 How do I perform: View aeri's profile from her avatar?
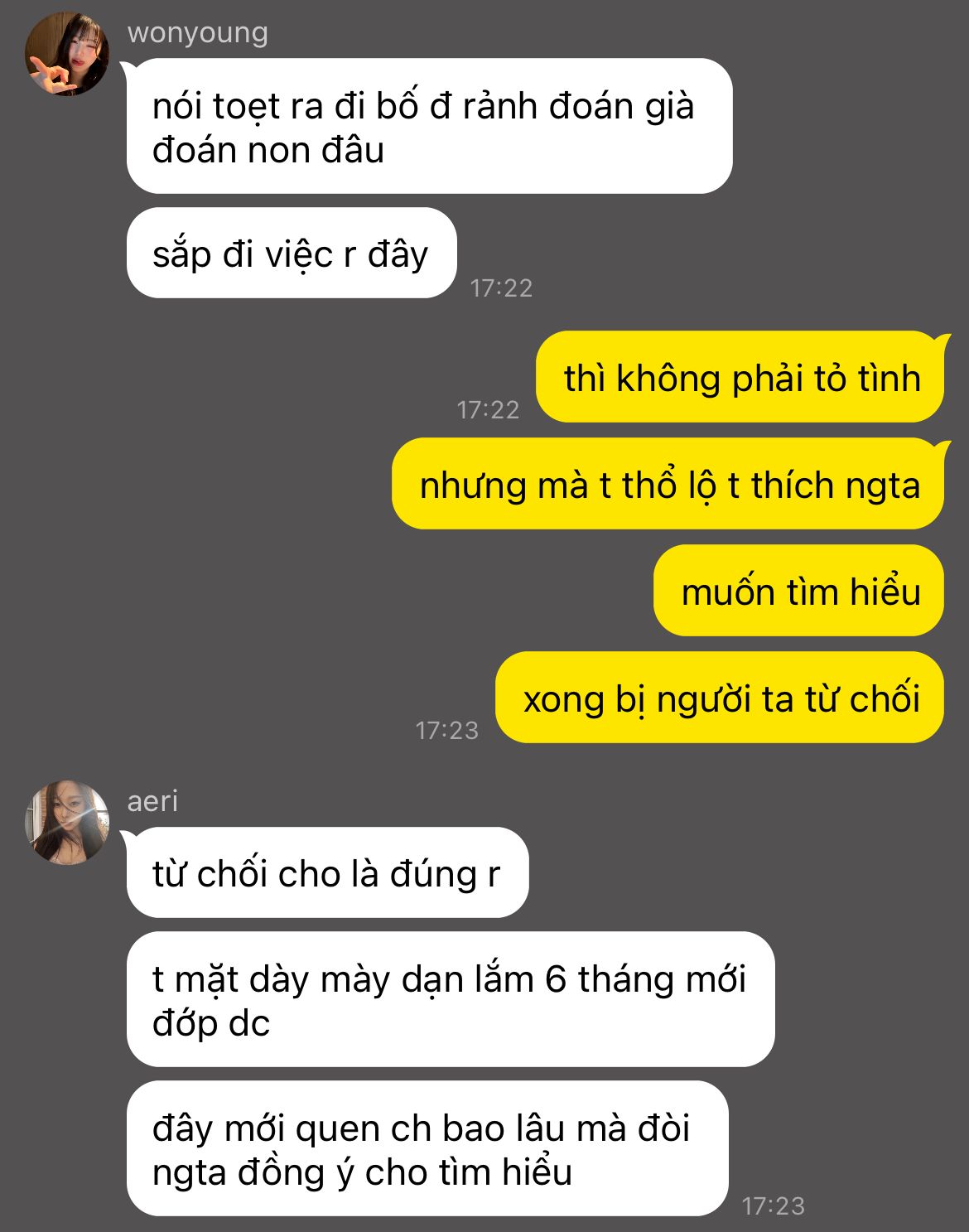pyautogui.click(x=68, y=823)
